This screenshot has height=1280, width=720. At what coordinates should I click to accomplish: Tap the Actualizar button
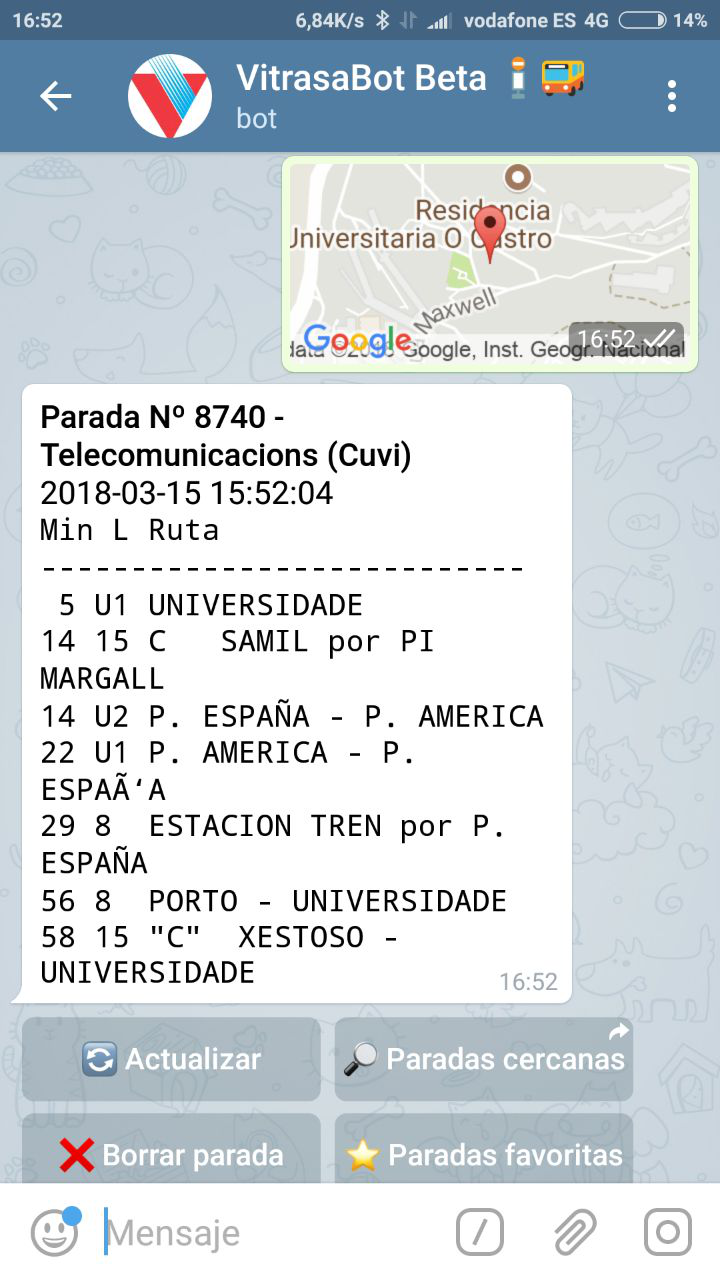(x=171, y=1059)
